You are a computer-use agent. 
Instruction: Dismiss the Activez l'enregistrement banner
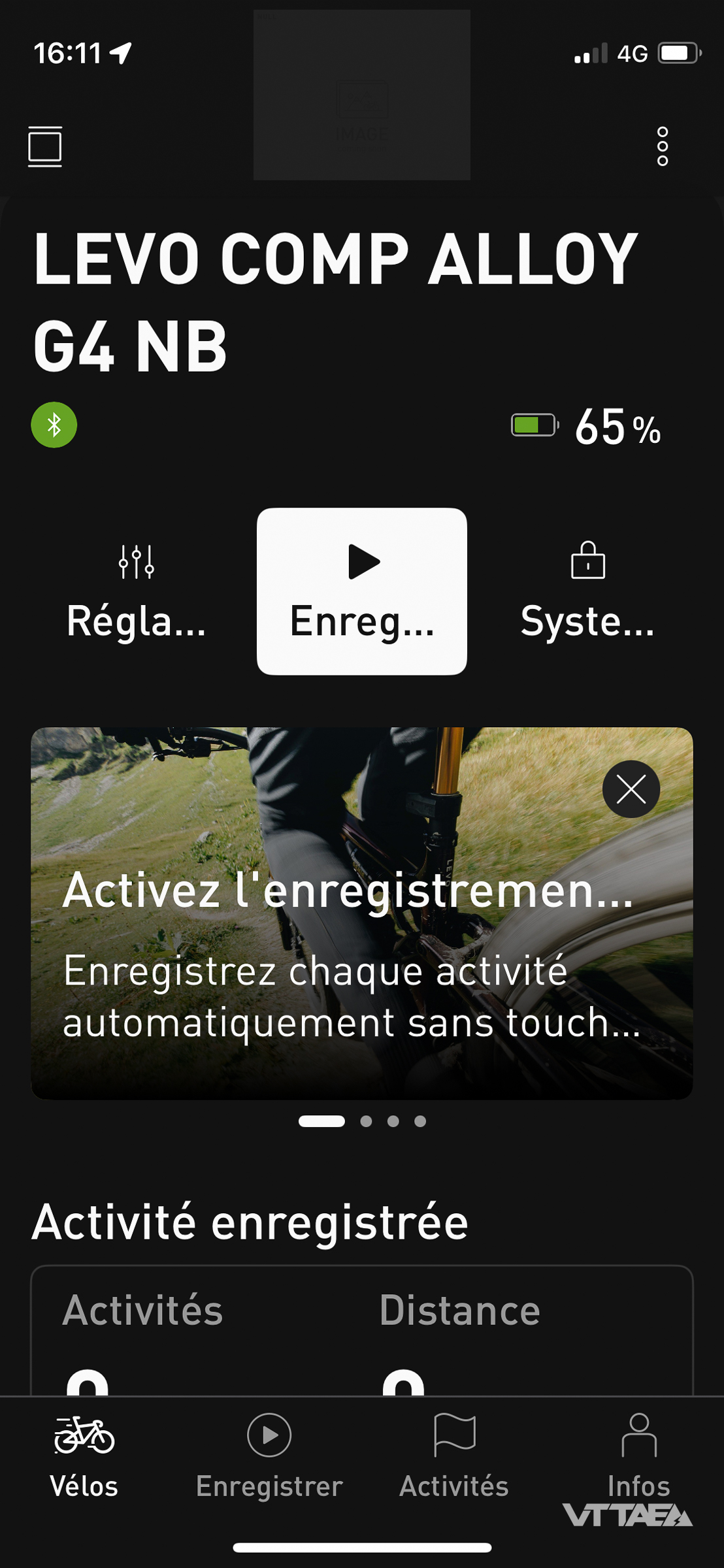(x=631, y=789)
